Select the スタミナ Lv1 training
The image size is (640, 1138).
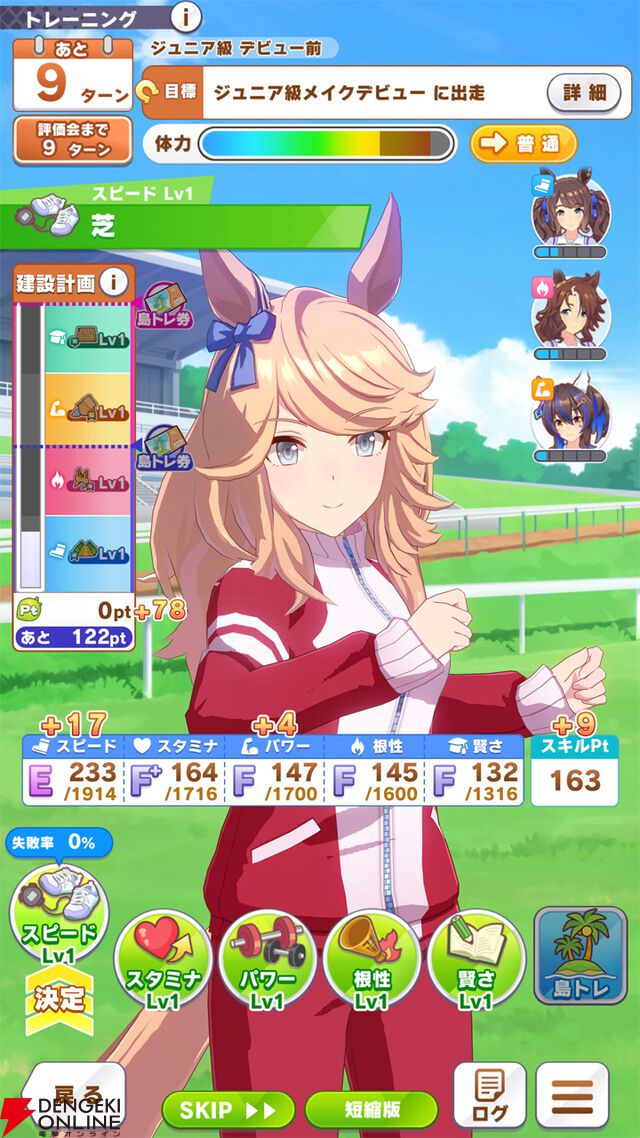[163, 958]
